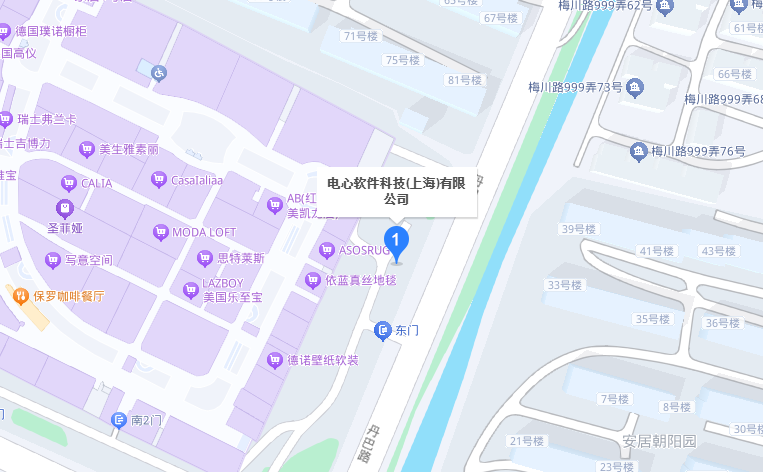The image size is (763, 472).
Task: Open the 依蓝真丝地毯 shop marker
Action: coord(313,280)
